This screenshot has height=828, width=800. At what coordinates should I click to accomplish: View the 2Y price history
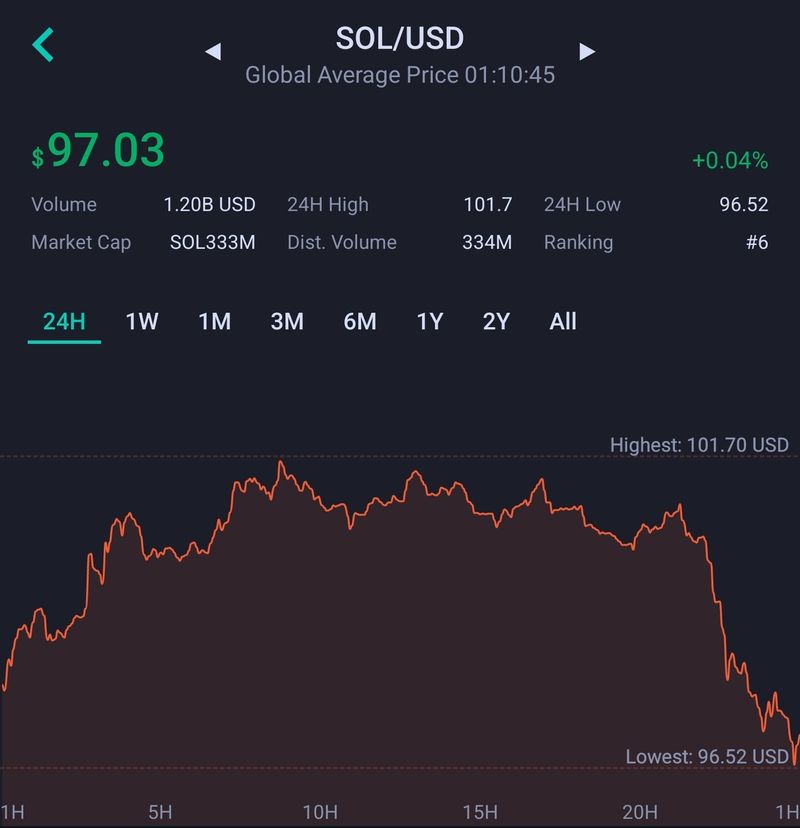click(496, 322)
